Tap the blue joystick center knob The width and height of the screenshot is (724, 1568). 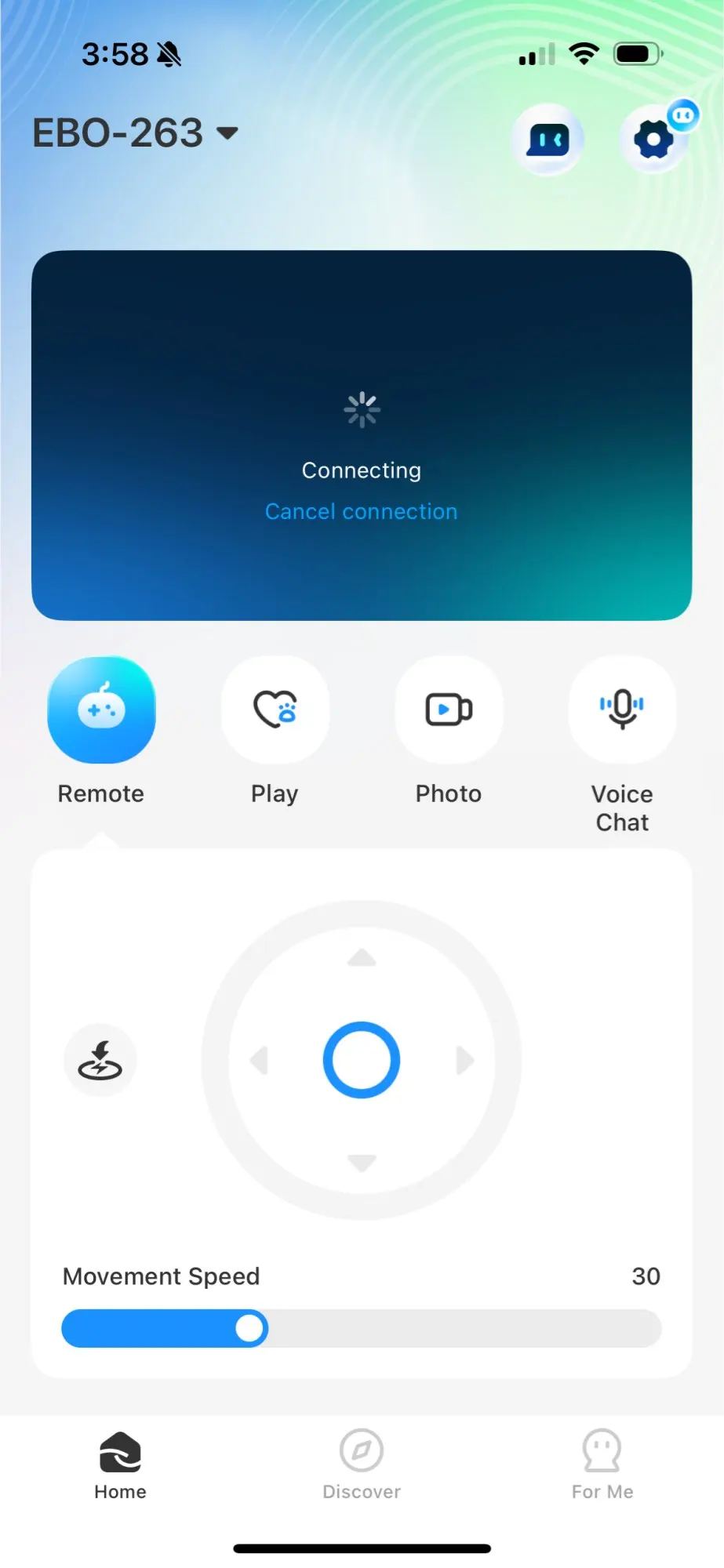(x=362, y=1060)
